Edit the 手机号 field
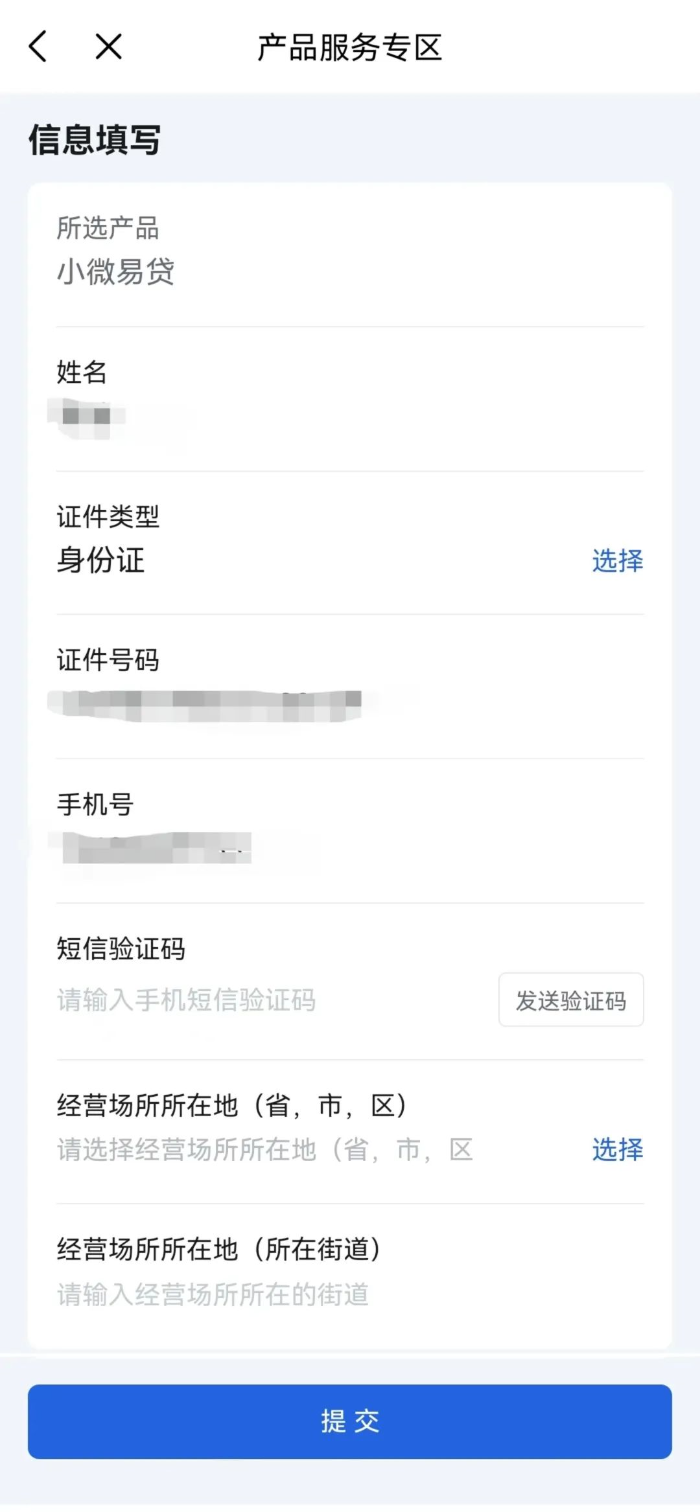Viewport: 700px width, 1512px height. pos(350,848)
